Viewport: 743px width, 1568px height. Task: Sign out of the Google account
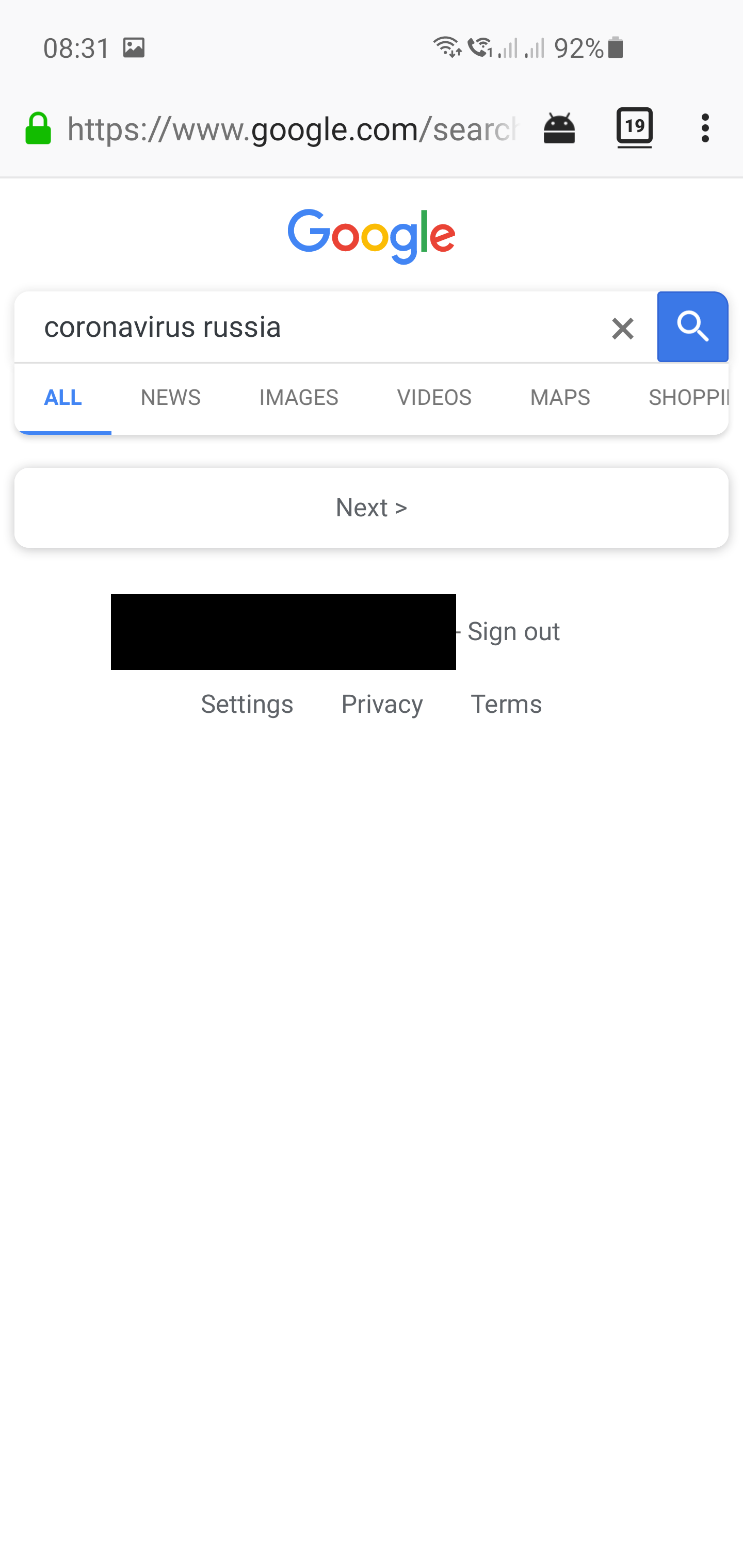[513, 631]
